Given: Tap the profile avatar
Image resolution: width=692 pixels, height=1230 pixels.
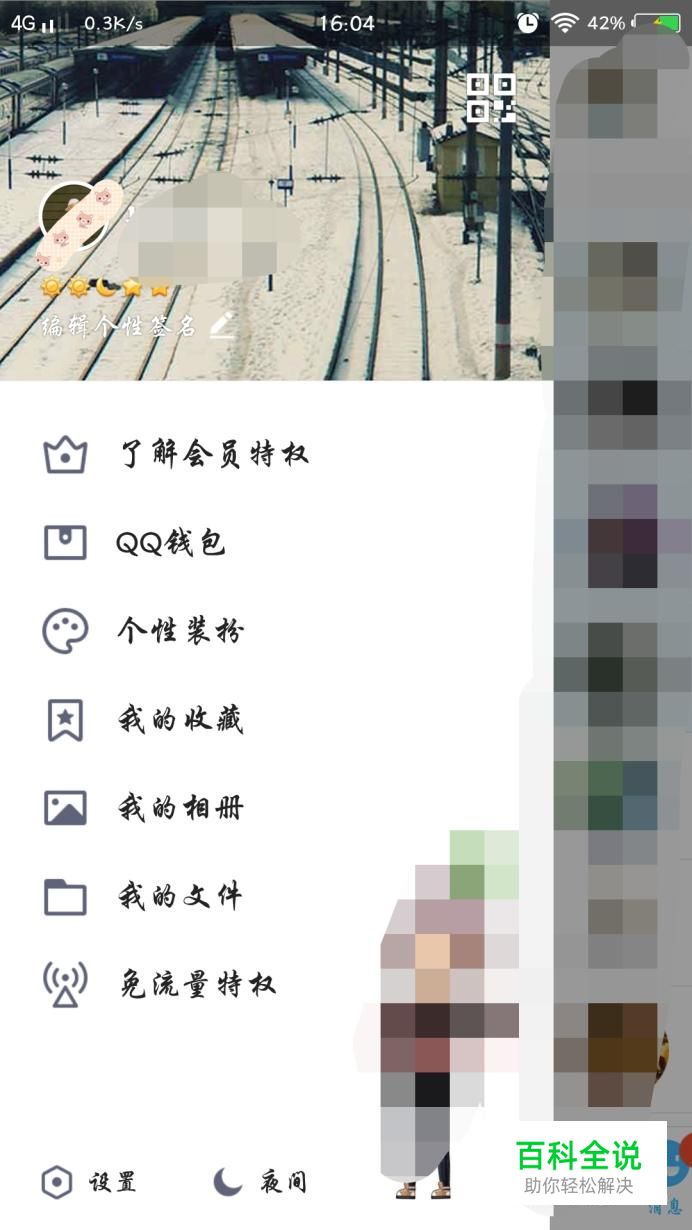Looking at the screenshot, I should [74, 217].
